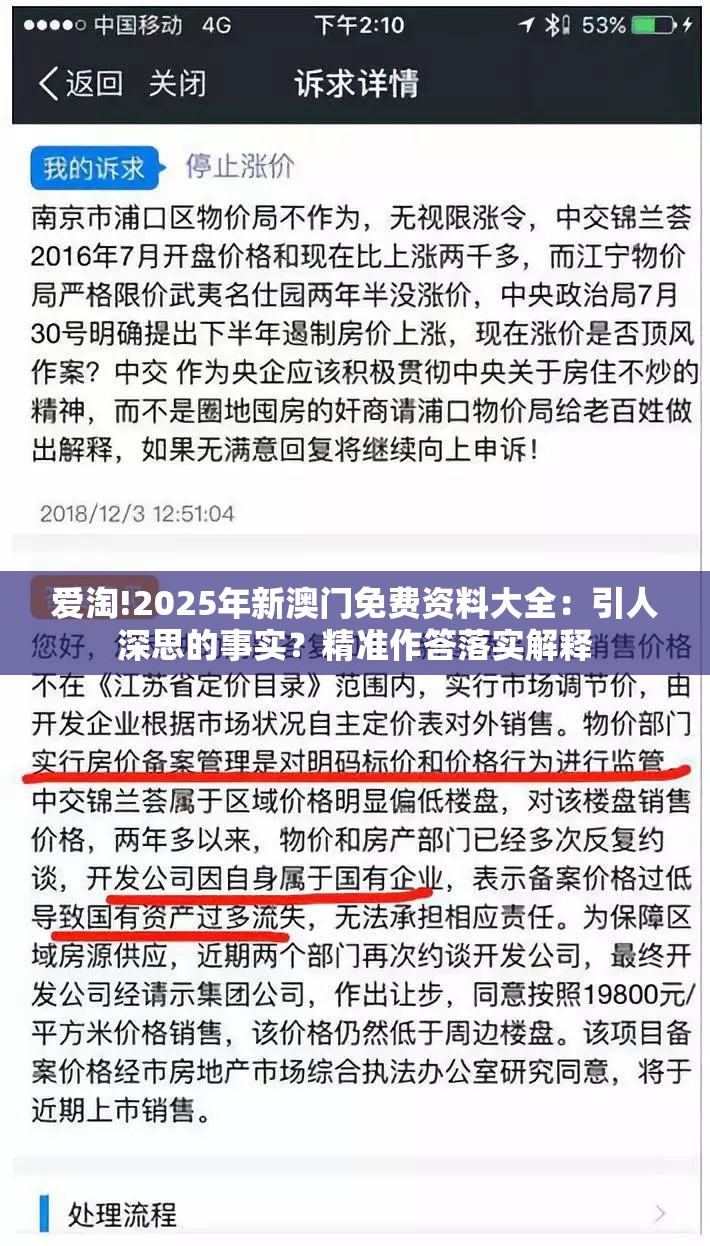Viewport: 710px width, 1246px height.
Task: Close the page with 关闭
Action: [177, 84]
